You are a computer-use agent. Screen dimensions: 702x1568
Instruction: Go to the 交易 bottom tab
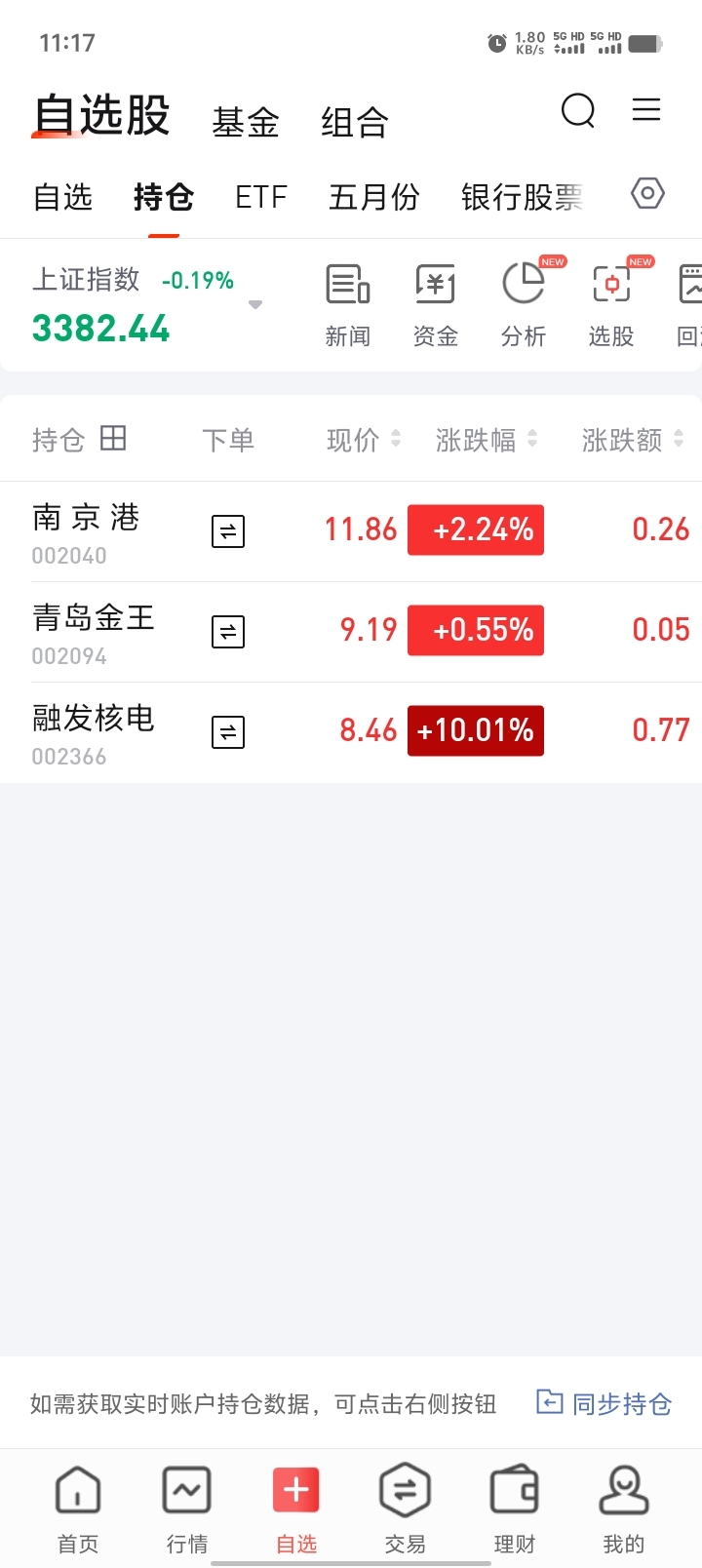[406, 1509]
